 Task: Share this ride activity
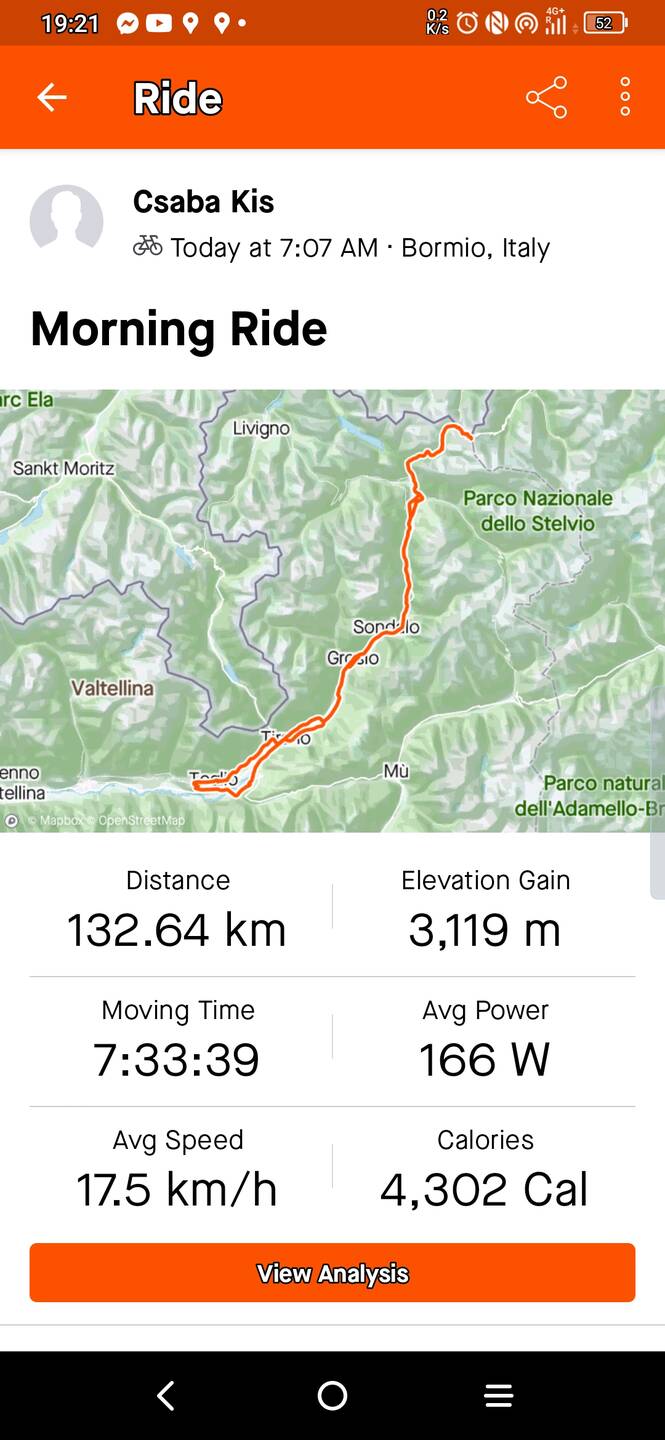click(546, 97)
